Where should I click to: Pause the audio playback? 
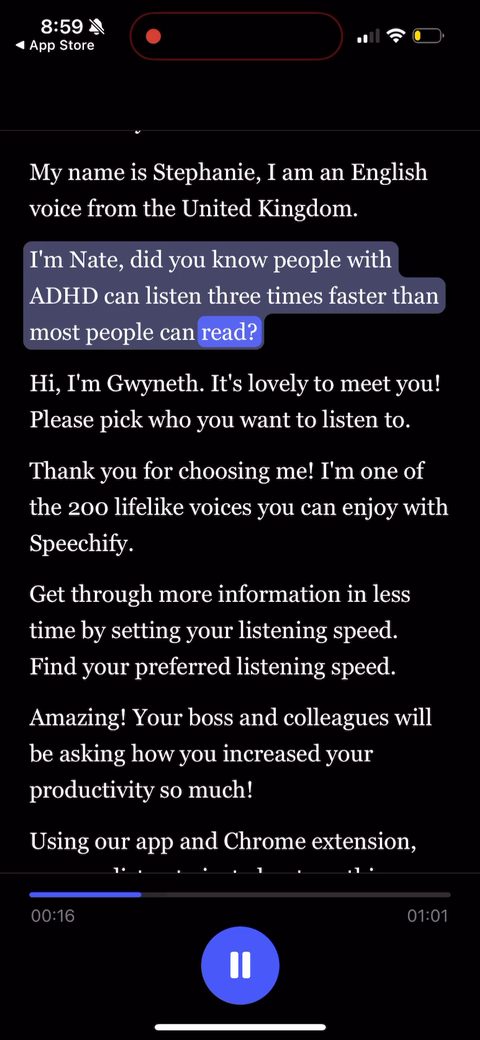[240, 965]
